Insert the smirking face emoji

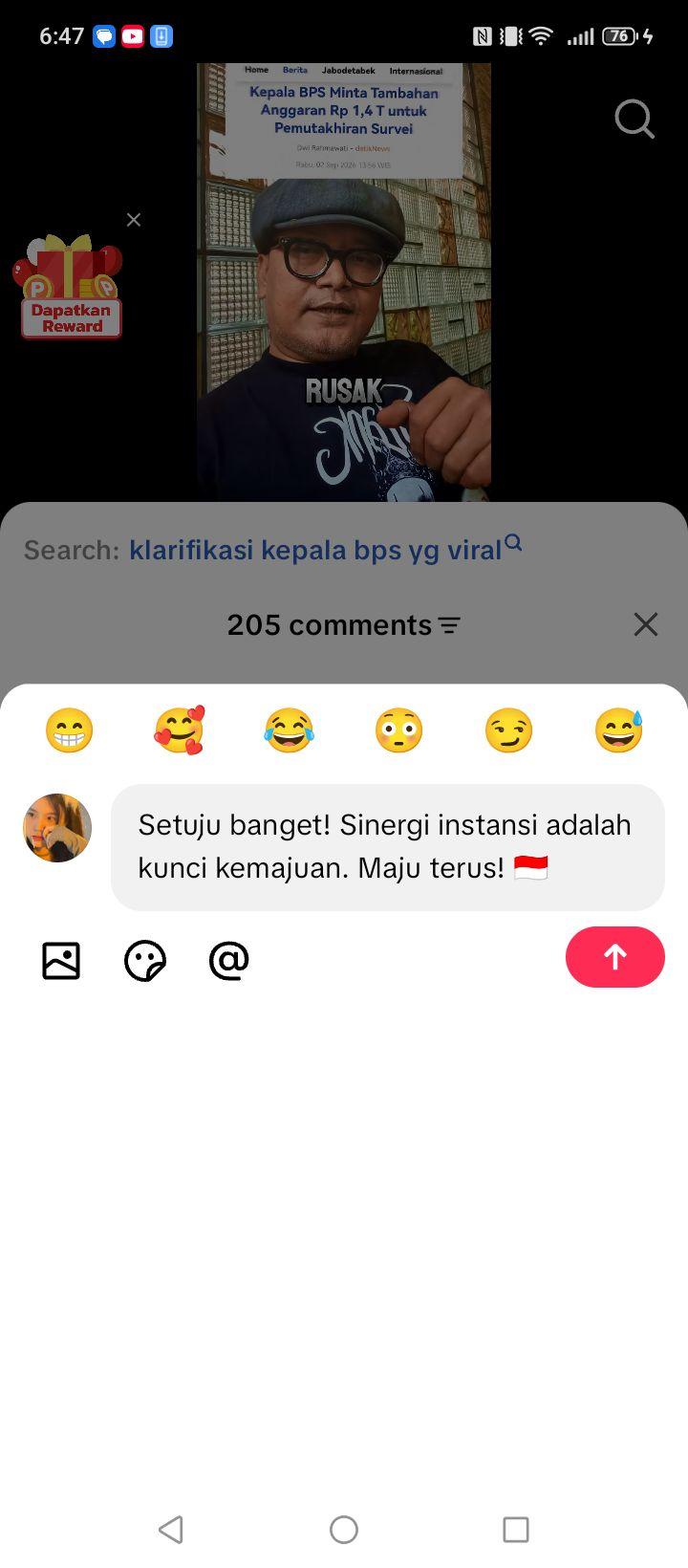tap(508, 731)
